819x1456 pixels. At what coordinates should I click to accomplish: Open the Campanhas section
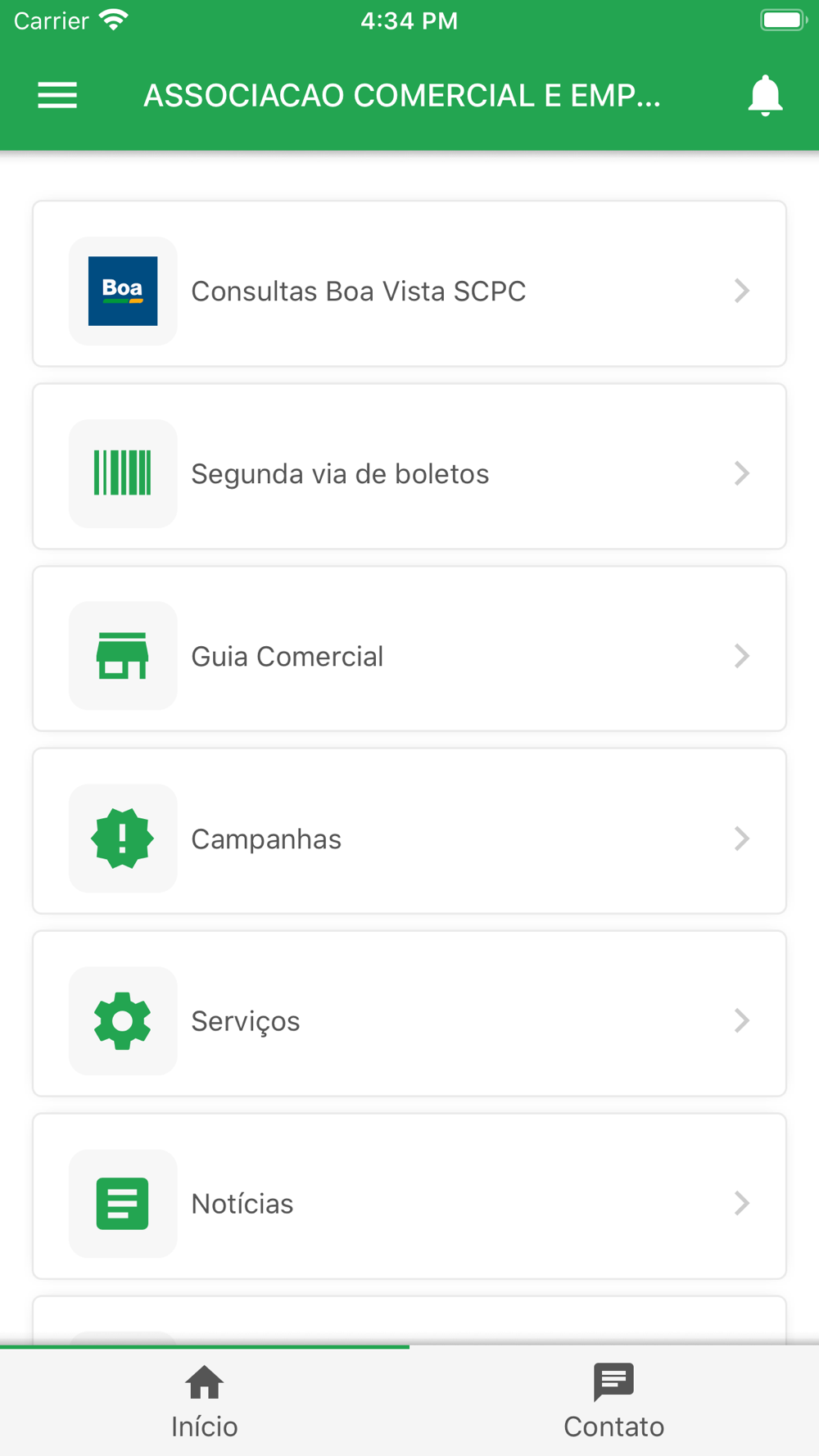click(409, 831)
